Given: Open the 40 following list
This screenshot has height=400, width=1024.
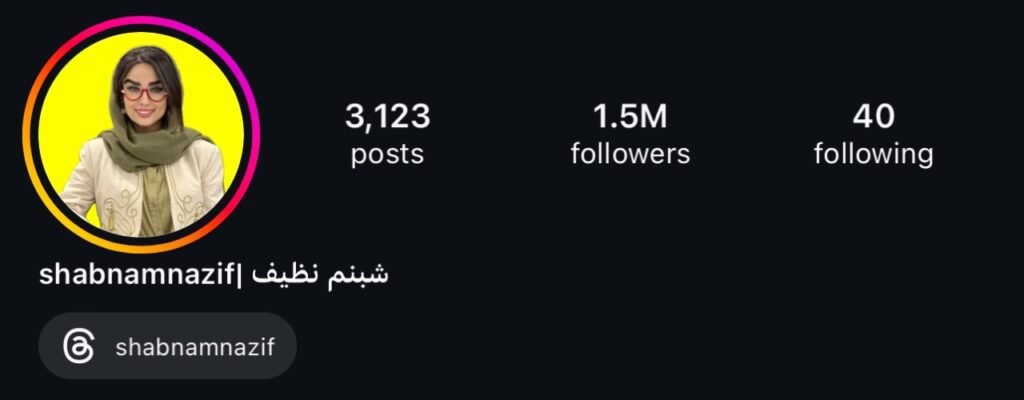Looking at the screenshot, I should coord(873,134).
